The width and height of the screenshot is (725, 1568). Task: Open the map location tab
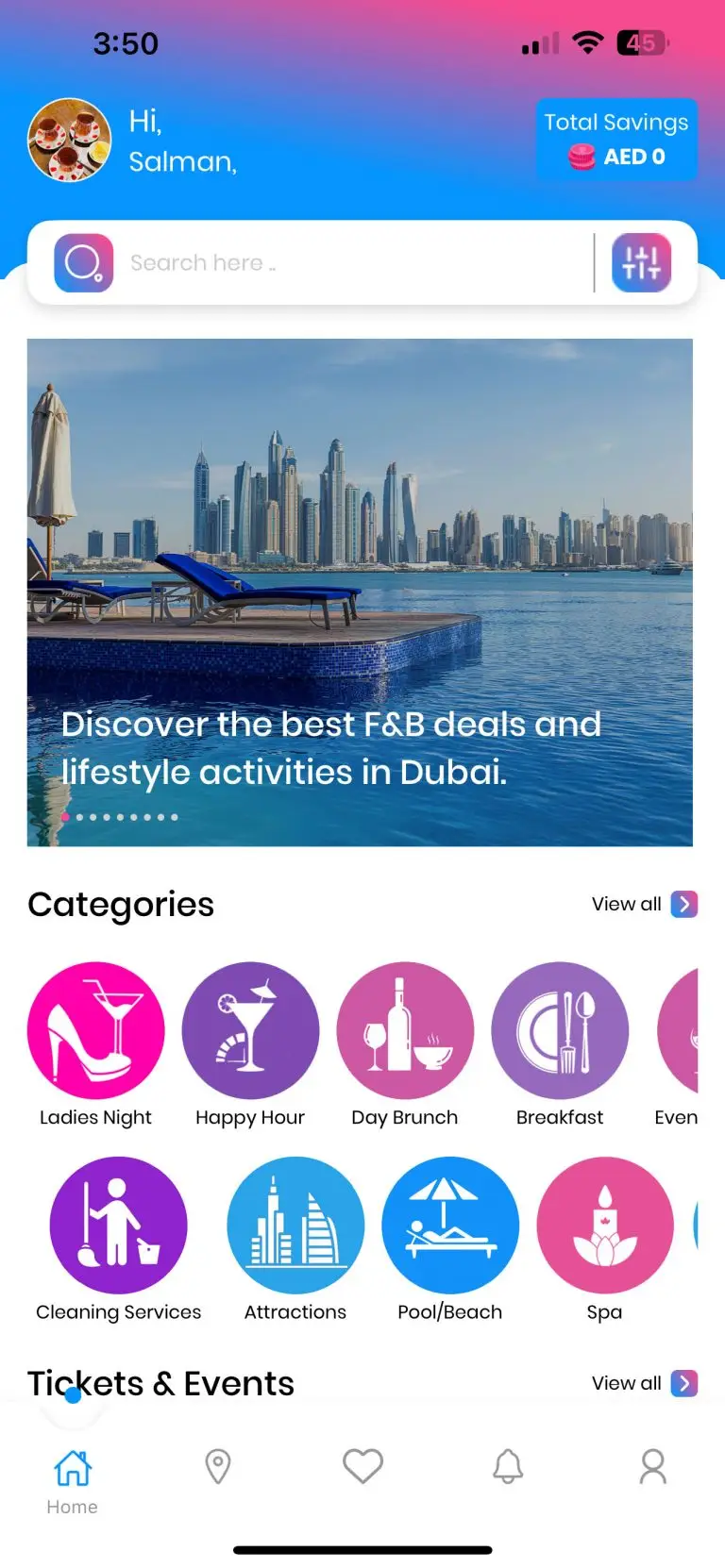click(217, 1466)
